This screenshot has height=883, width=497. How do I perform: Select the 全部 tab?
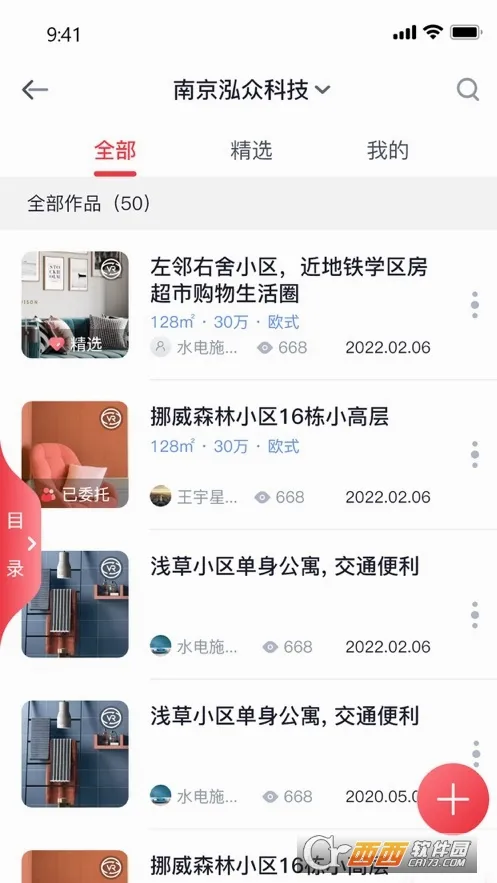coord(115,151)
